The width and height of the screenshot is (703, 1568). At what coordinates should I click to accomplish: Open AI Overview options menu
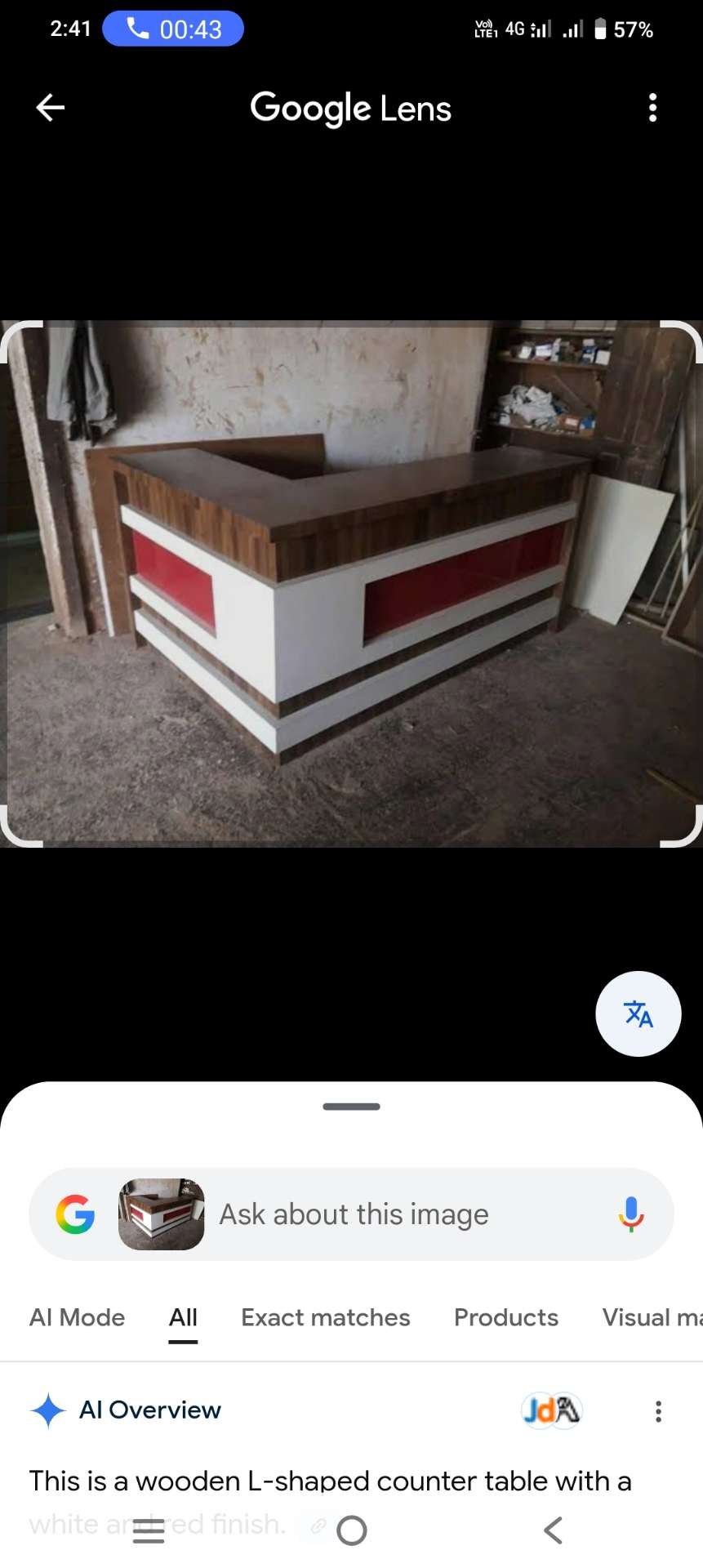click(x=658, y=1411)
